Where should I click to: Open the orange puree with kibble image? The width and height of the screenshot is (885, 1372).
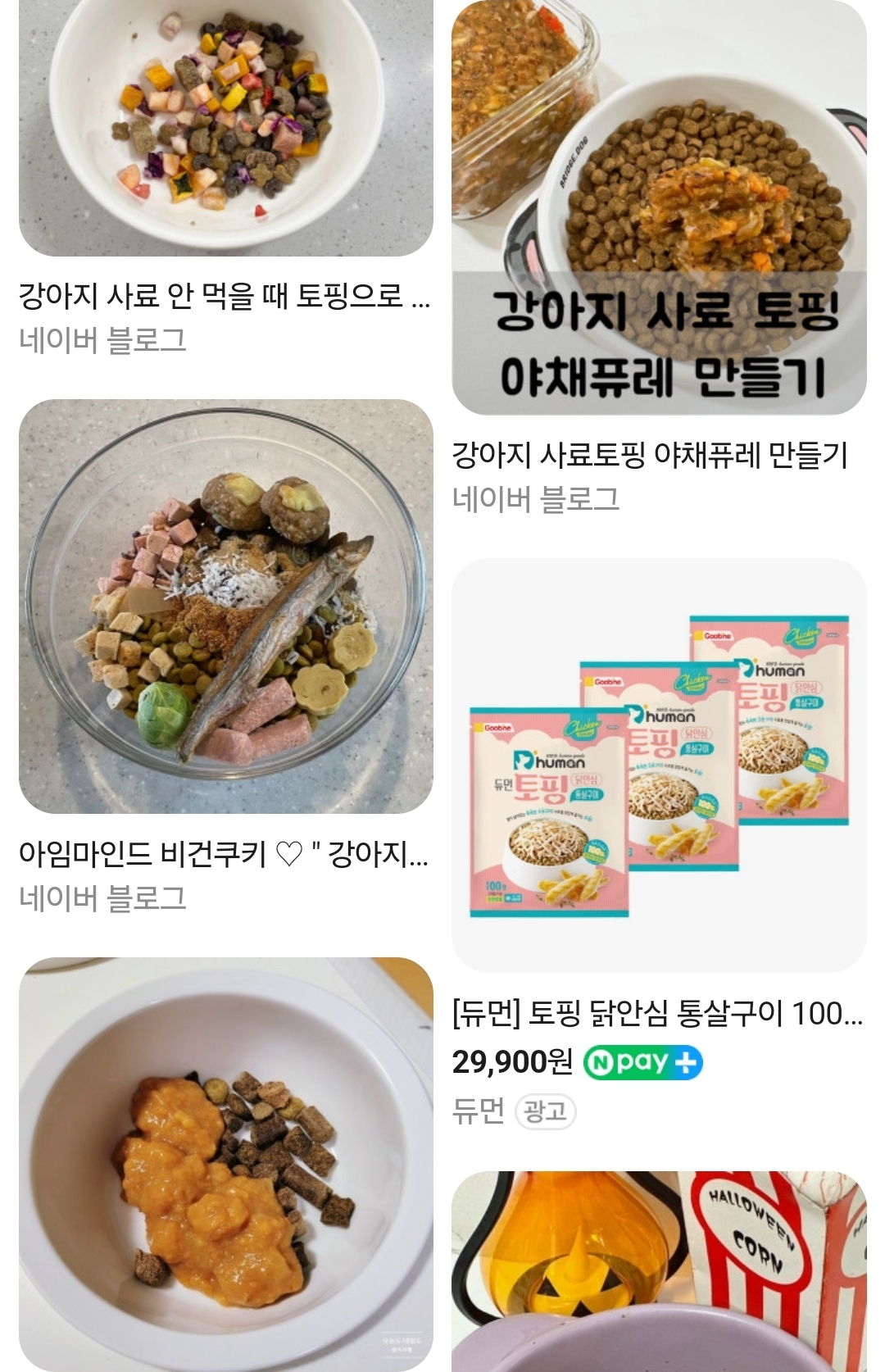point(225,1162)
